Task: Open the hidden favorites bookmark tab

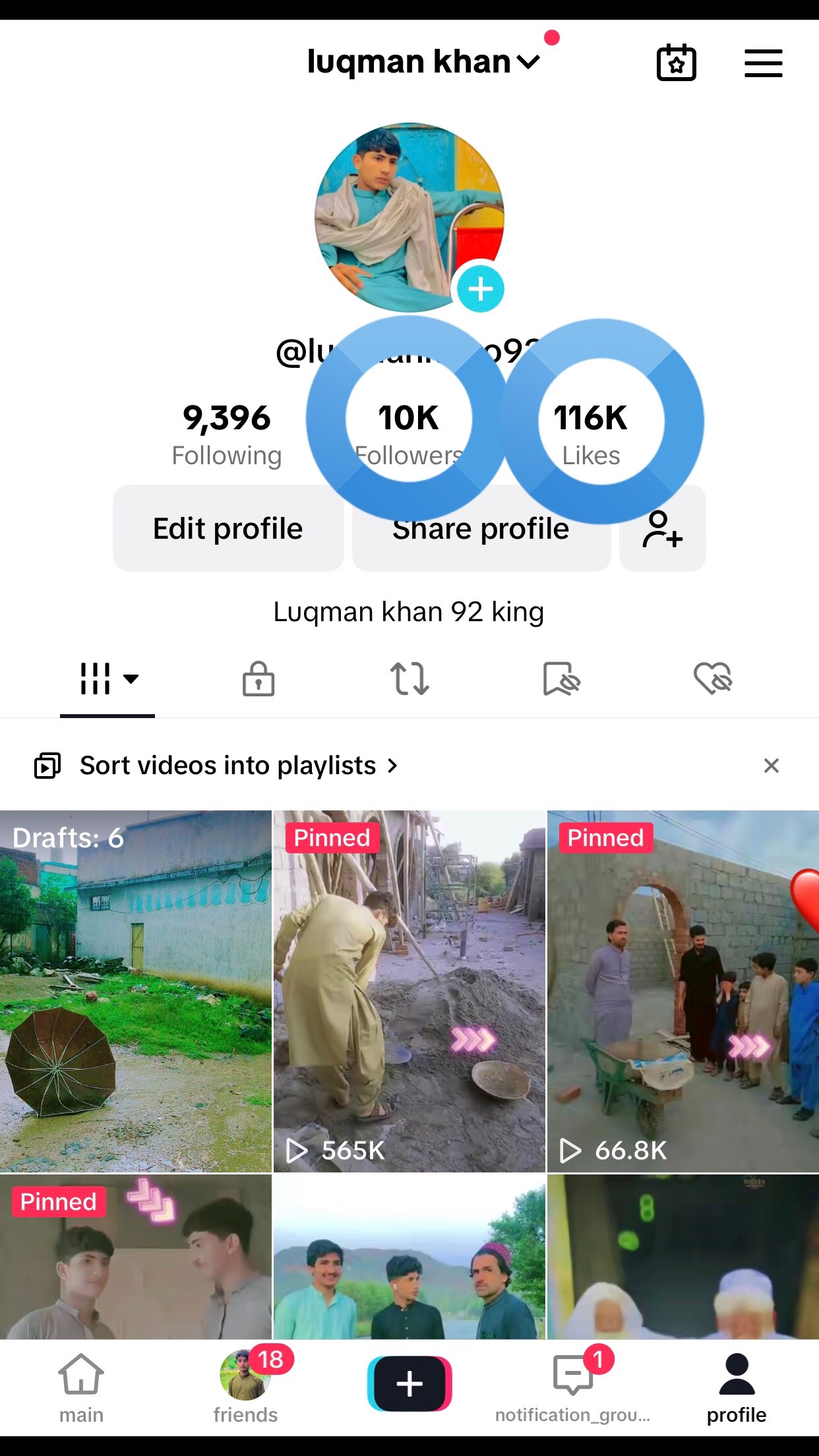Action: pos(561,679)
